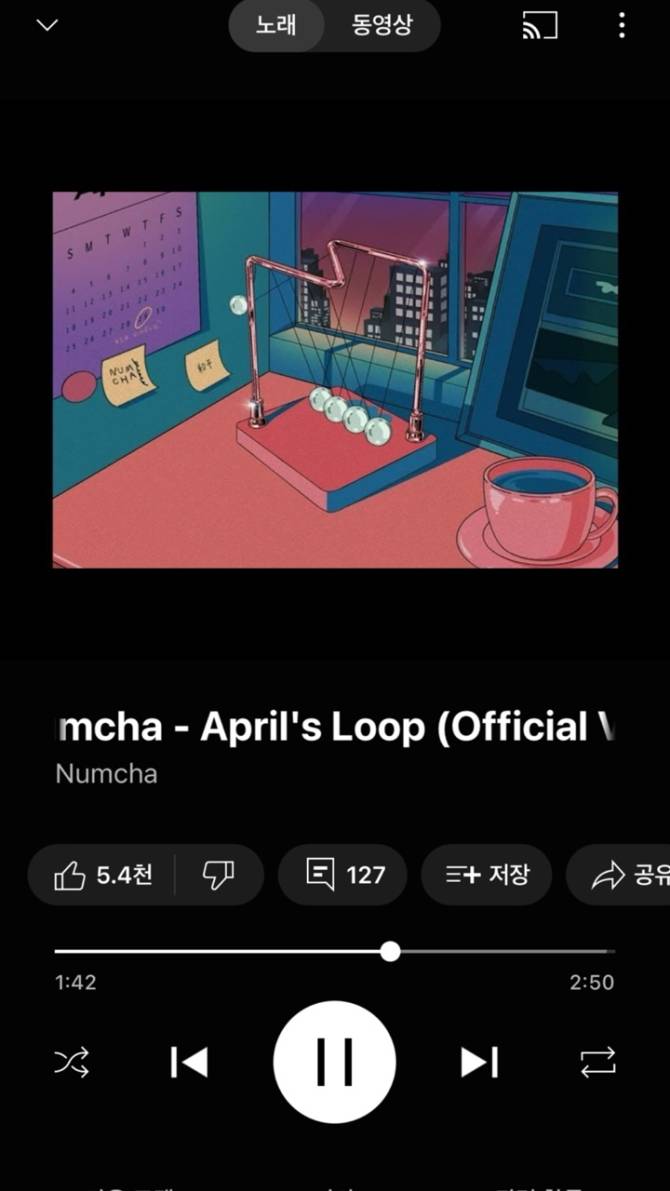Save the song with 저장
The width and height of the screenshot is (670, 1191).
pyautogui.click(x=486, y=875)
